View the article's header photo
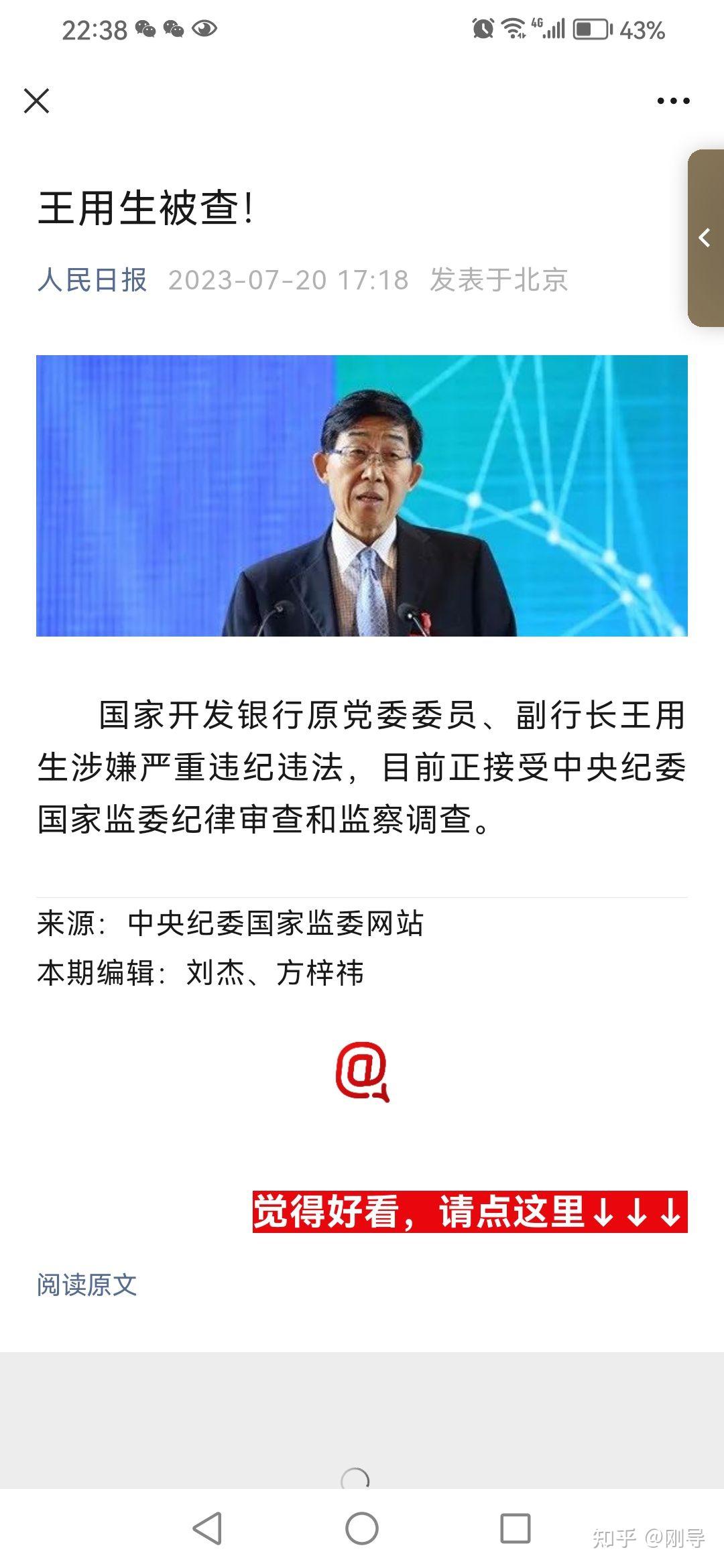 pos(362,496)
